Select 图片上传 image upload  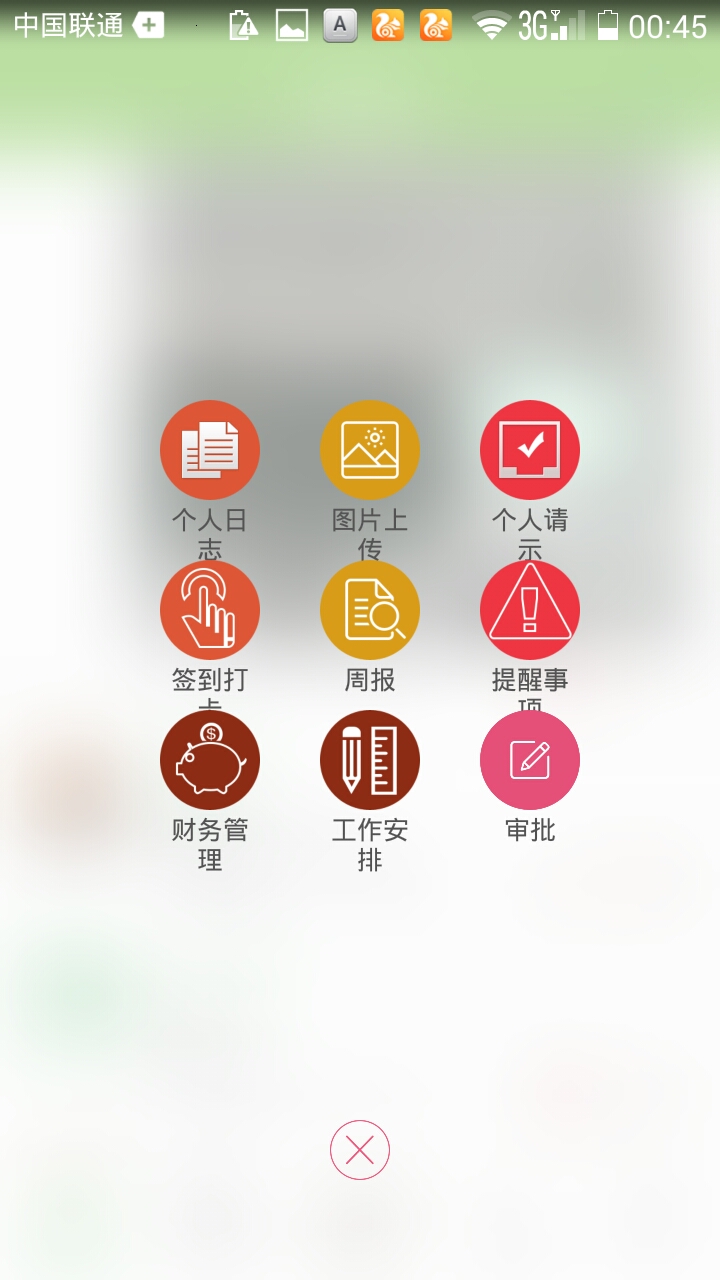(370, 450)
